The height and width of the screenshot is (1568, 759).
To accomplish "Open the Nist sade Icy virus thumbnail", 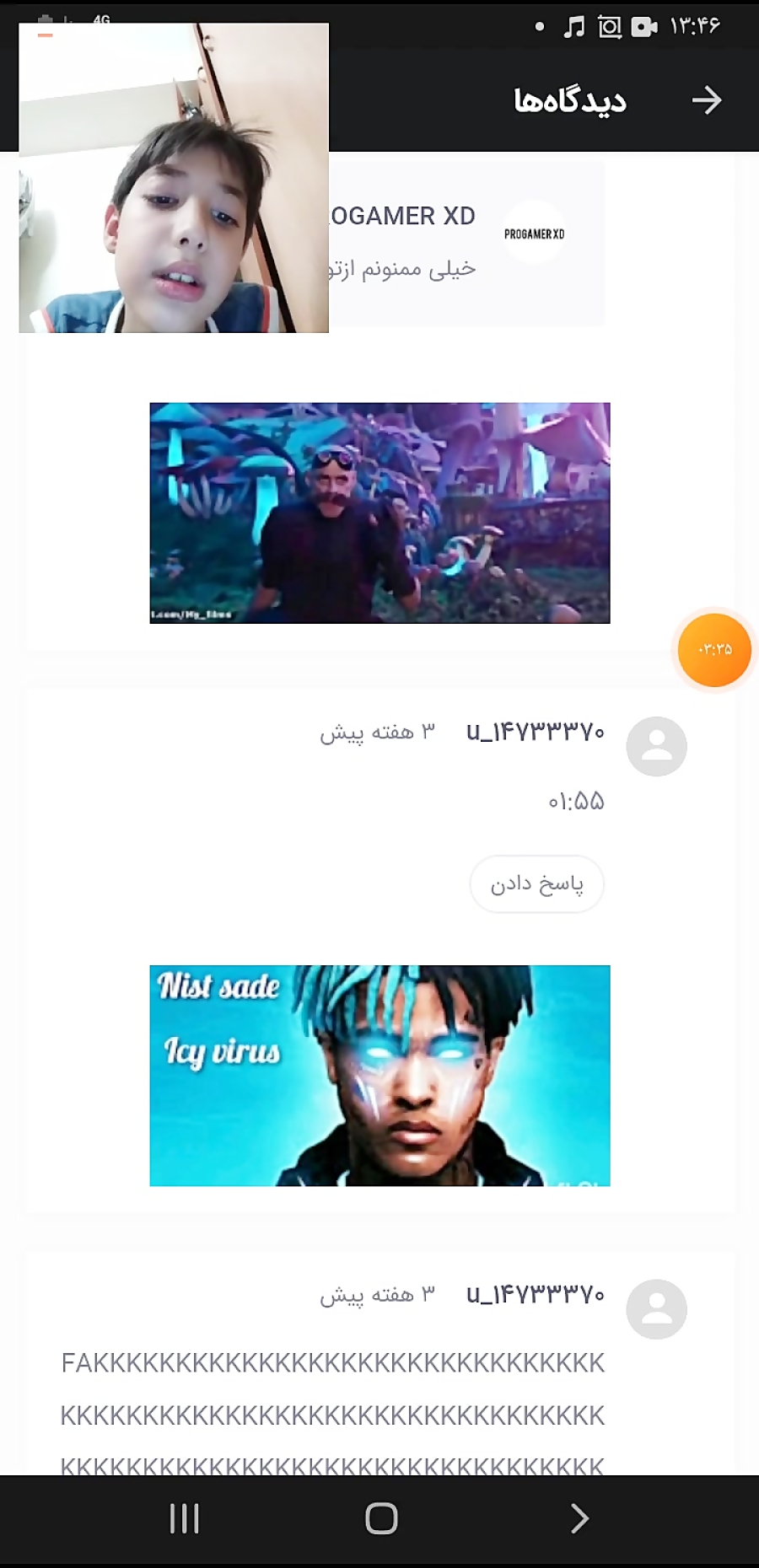I will pyautogui.click(x=379, y=1075).
